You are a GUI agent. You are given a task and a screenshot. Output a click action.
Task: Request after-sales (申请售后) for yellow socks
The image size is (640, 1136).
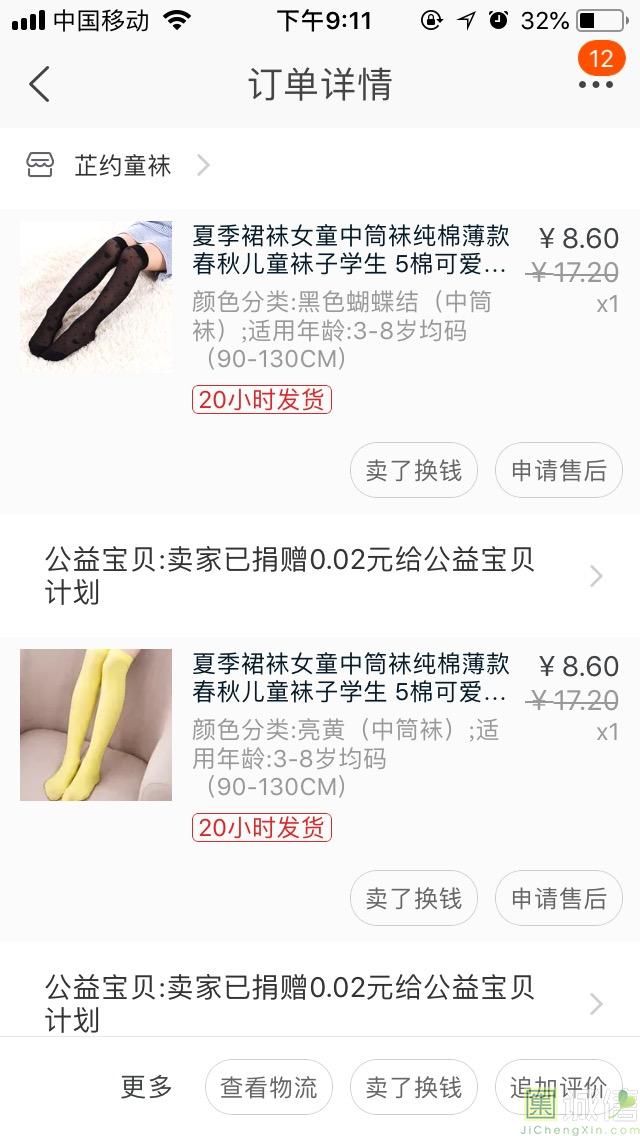click(x=559, y=898)
